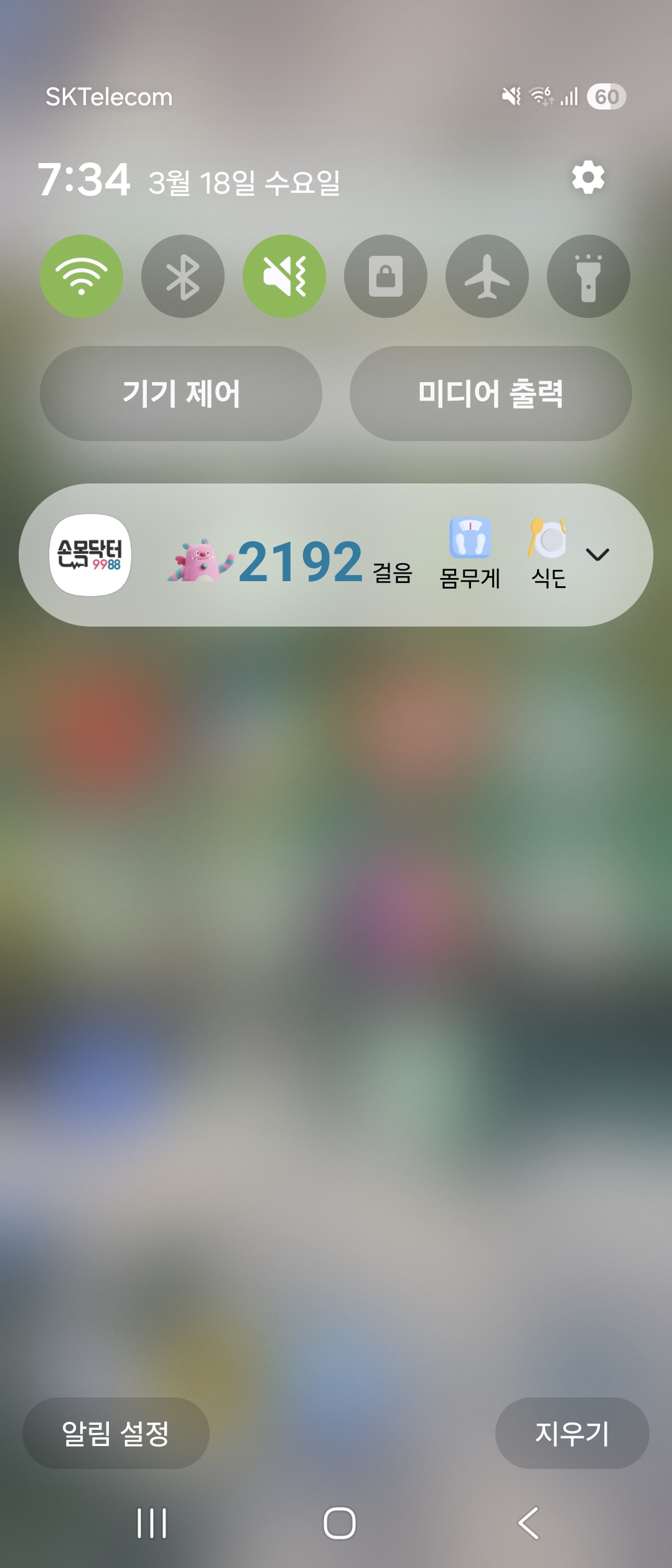
Task: Open the 2192 걸음 step count notification
Action: [299, 561]
